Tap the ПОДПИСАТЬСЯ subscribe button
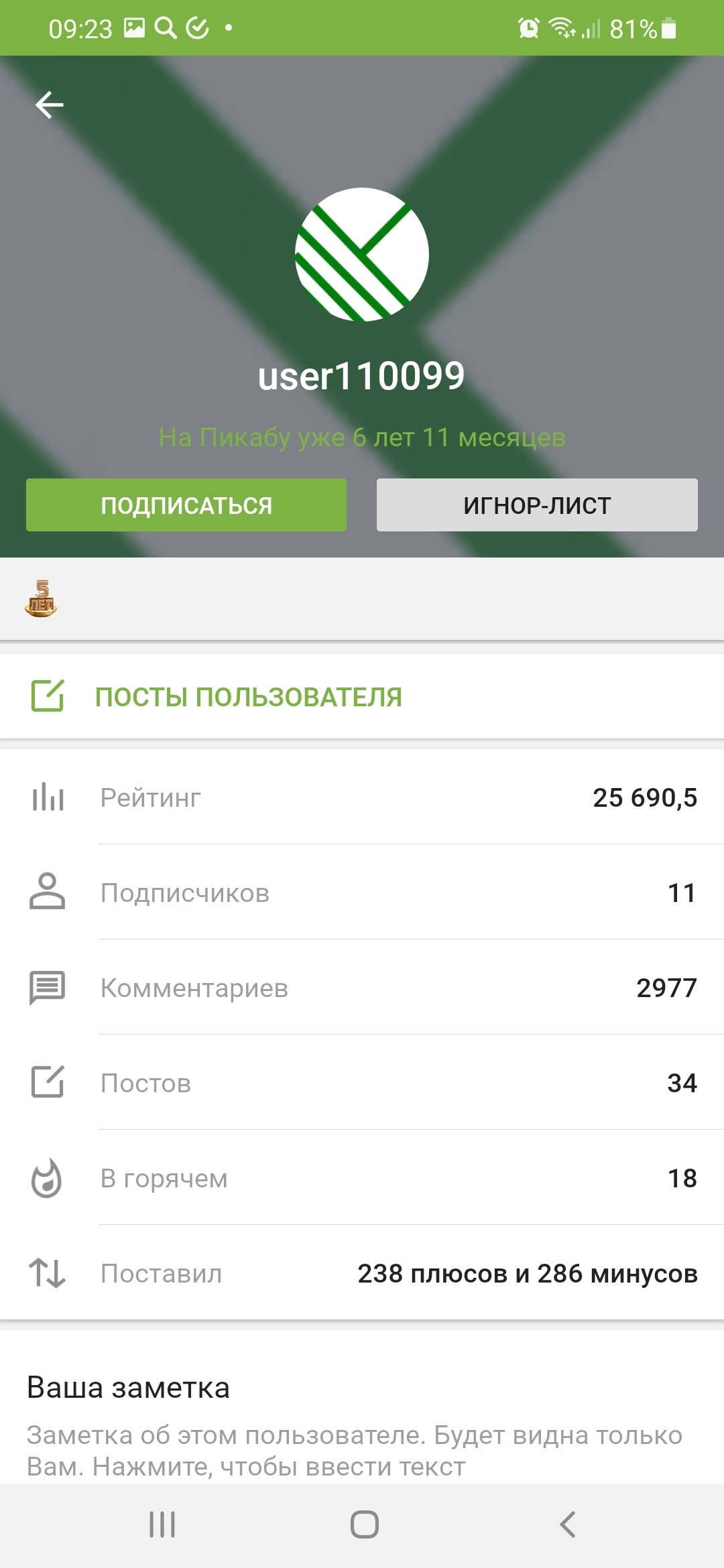 (x=186, y=505)
